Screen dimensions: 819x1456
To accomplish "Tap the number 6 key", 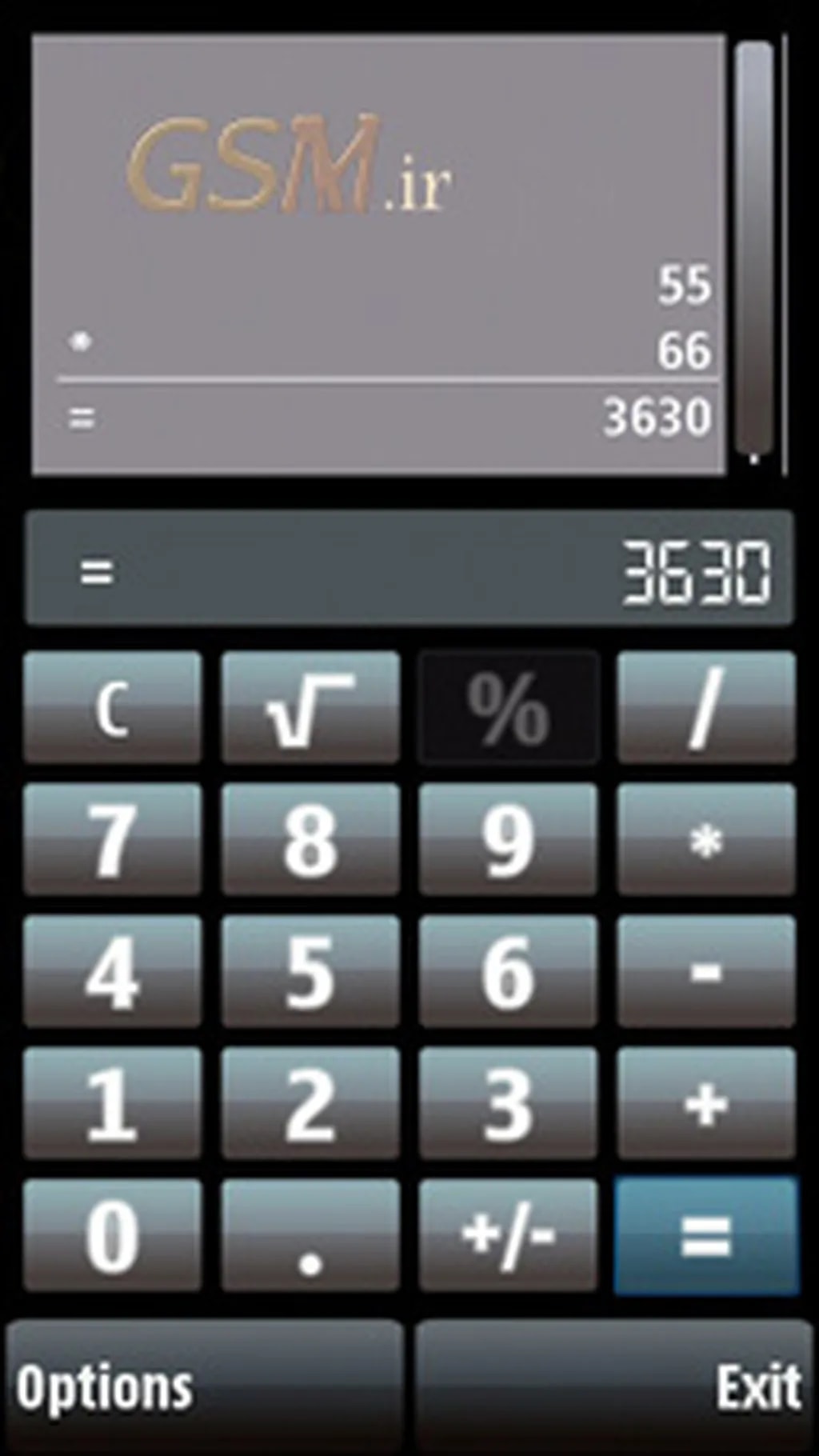I will tap(508, 971).
